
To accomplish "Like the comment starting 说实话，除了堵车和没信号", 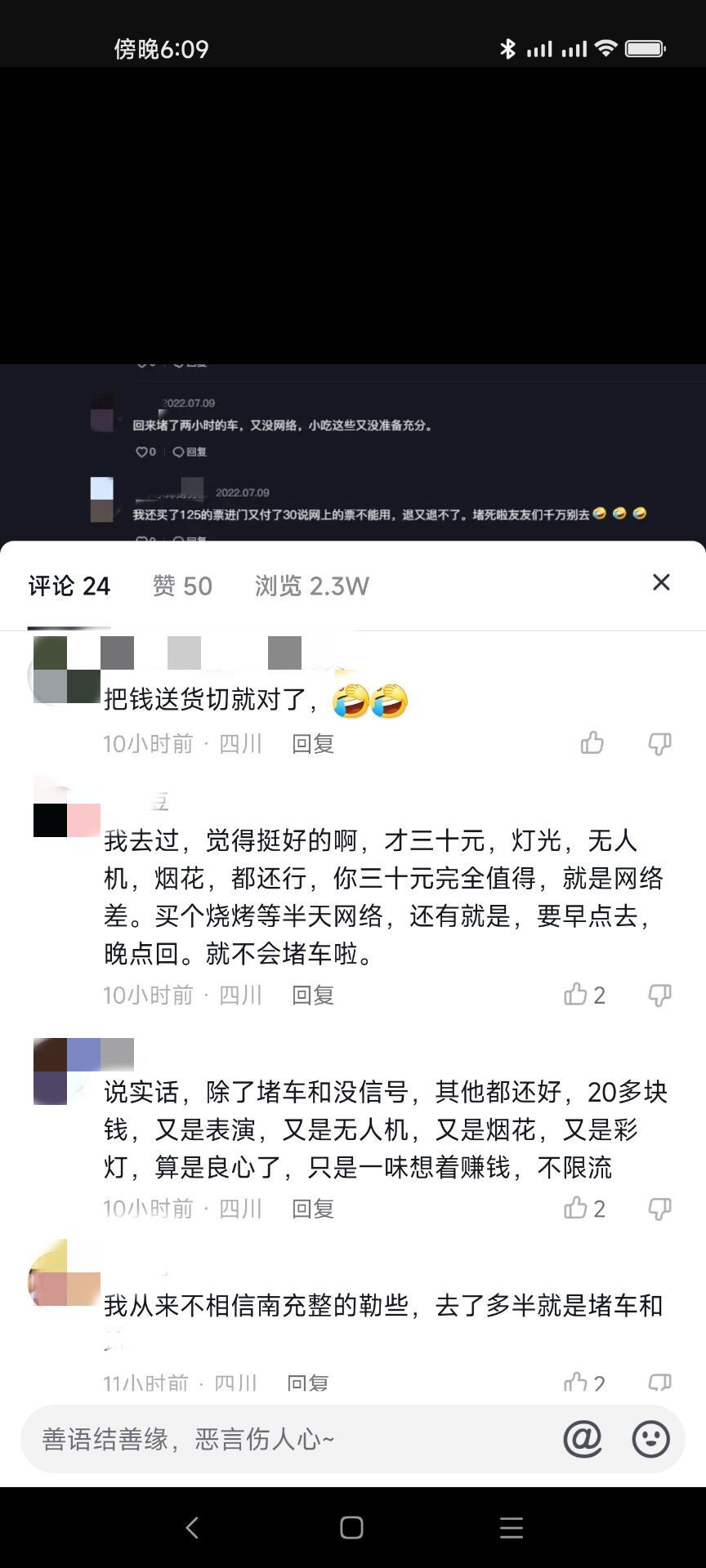I will [576, 1208].
